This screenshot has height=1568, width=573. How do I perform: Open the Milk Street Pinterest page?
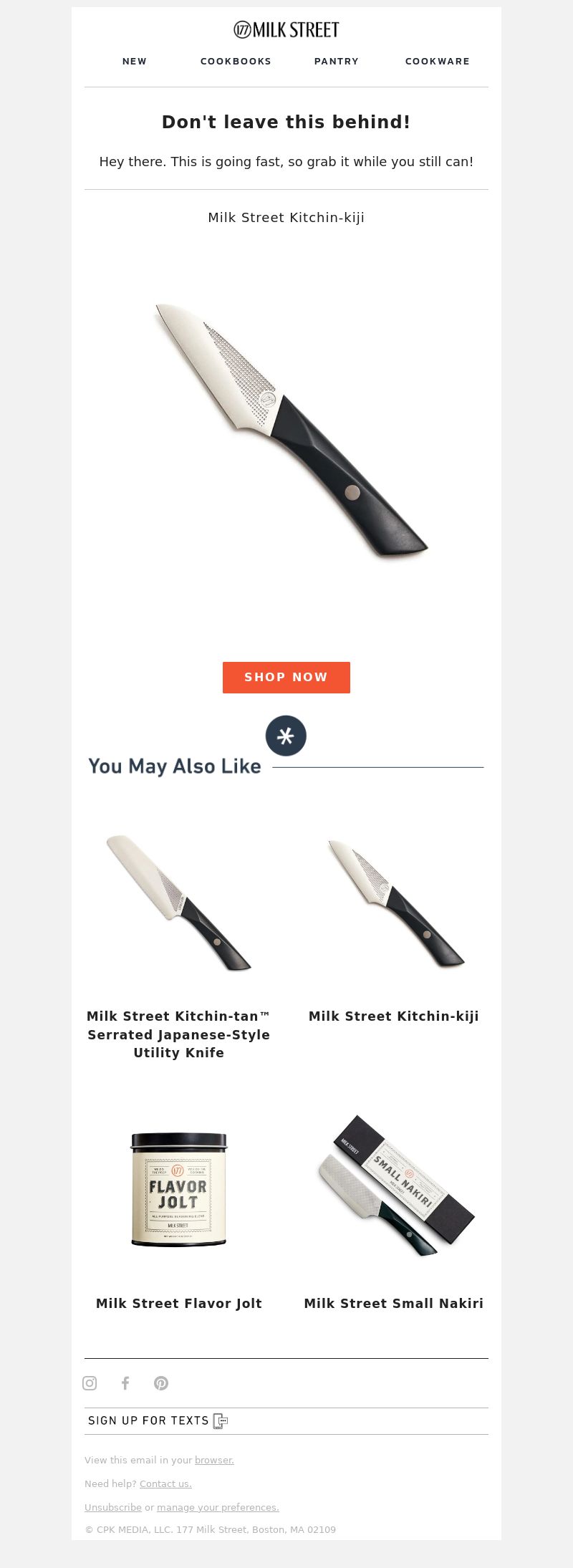[x=161, y=1383]
